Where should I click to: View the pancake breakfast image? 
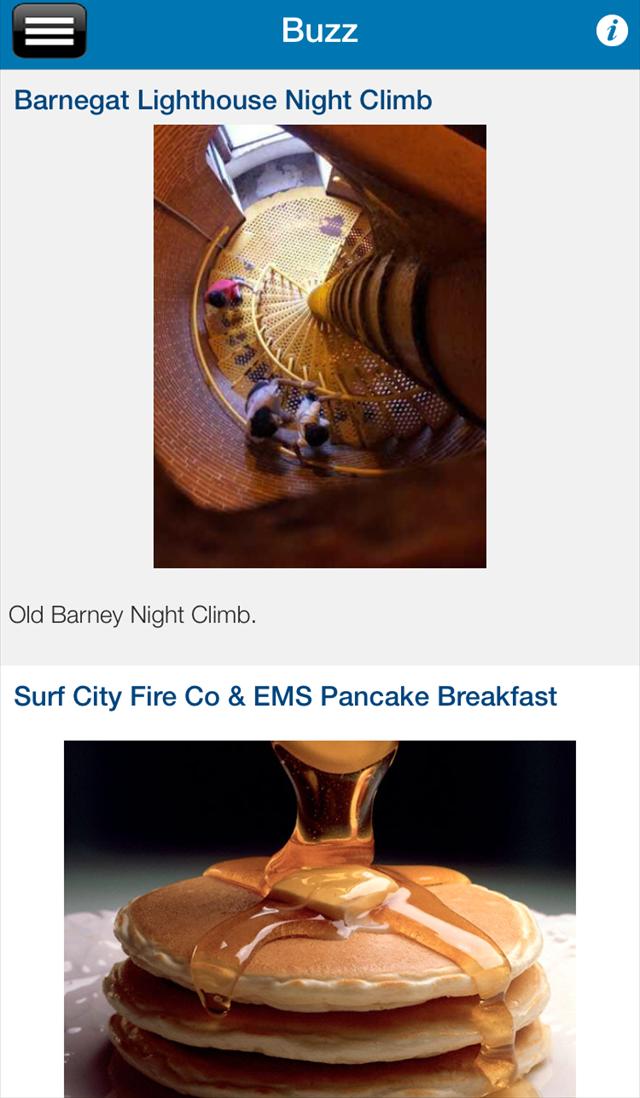pos(320,918)
